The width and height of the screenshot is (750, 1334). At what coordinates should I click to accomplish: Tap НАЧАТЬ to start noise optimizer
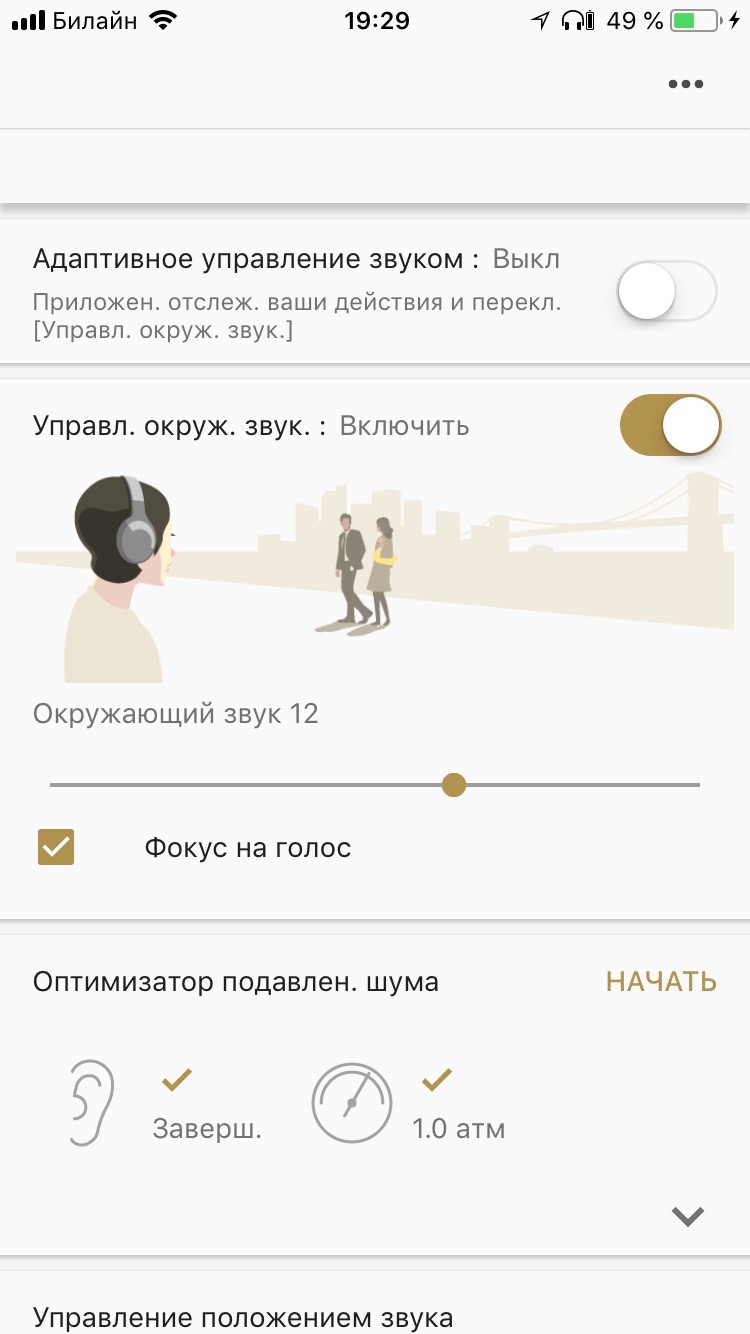[661, 982]
